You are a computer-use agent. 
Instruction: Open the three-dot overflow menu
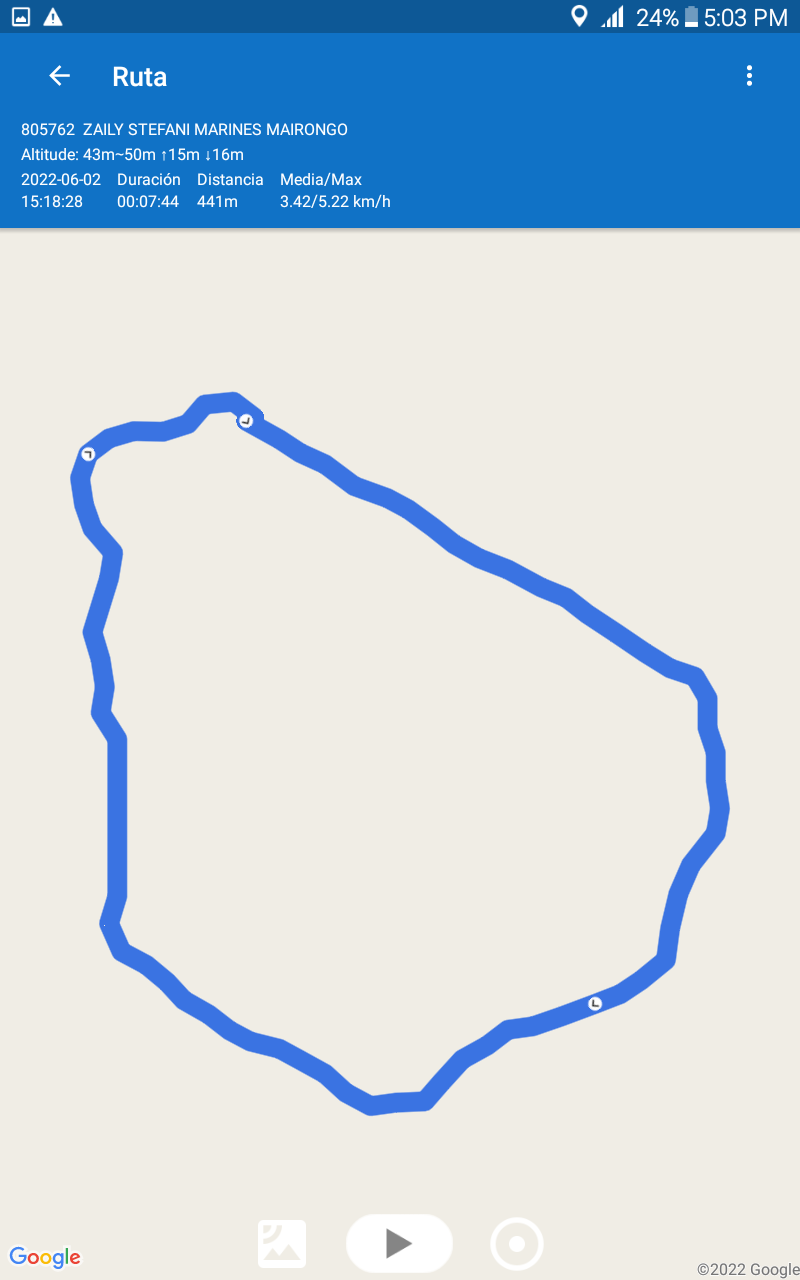click(749, 76)
